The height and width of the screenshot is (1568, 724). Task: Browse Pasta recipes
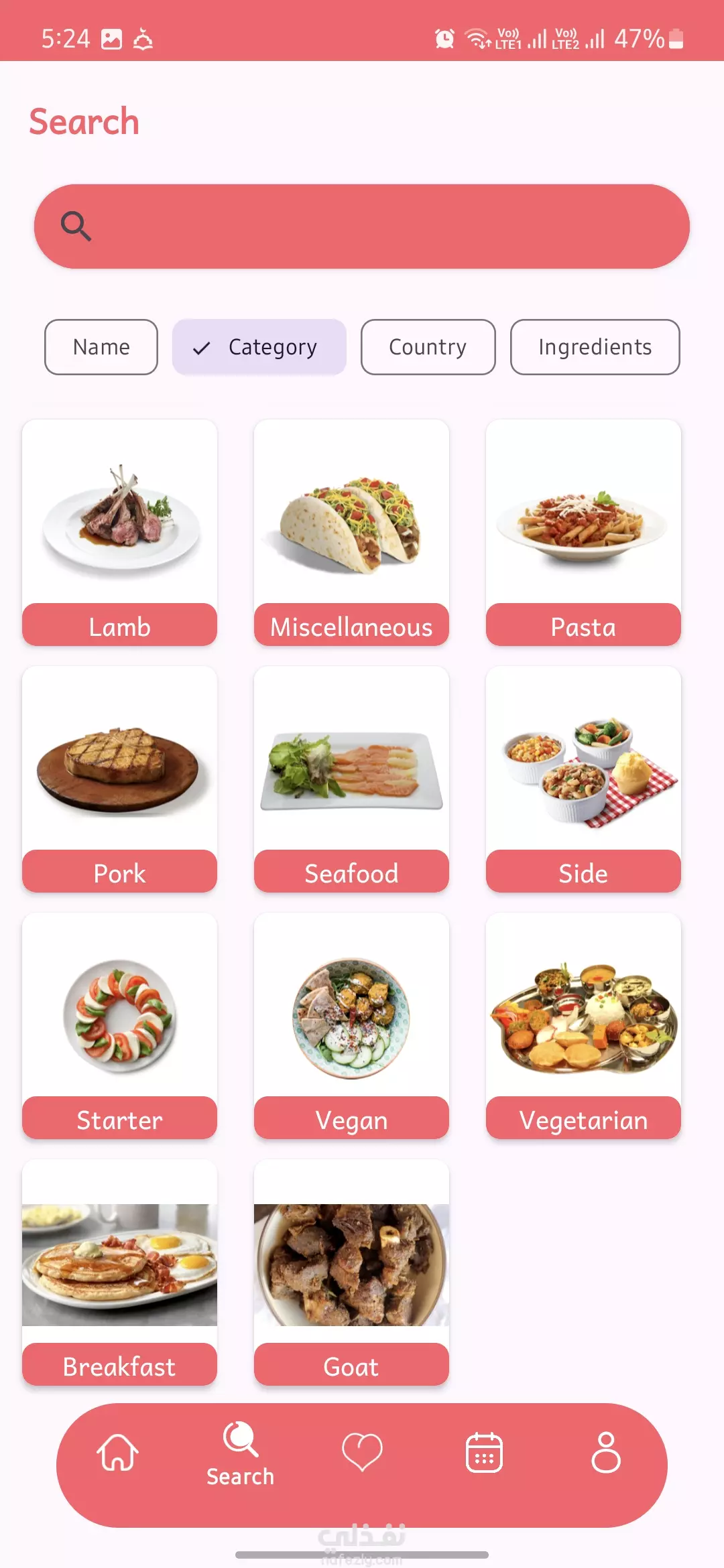[x=583, y=533]
